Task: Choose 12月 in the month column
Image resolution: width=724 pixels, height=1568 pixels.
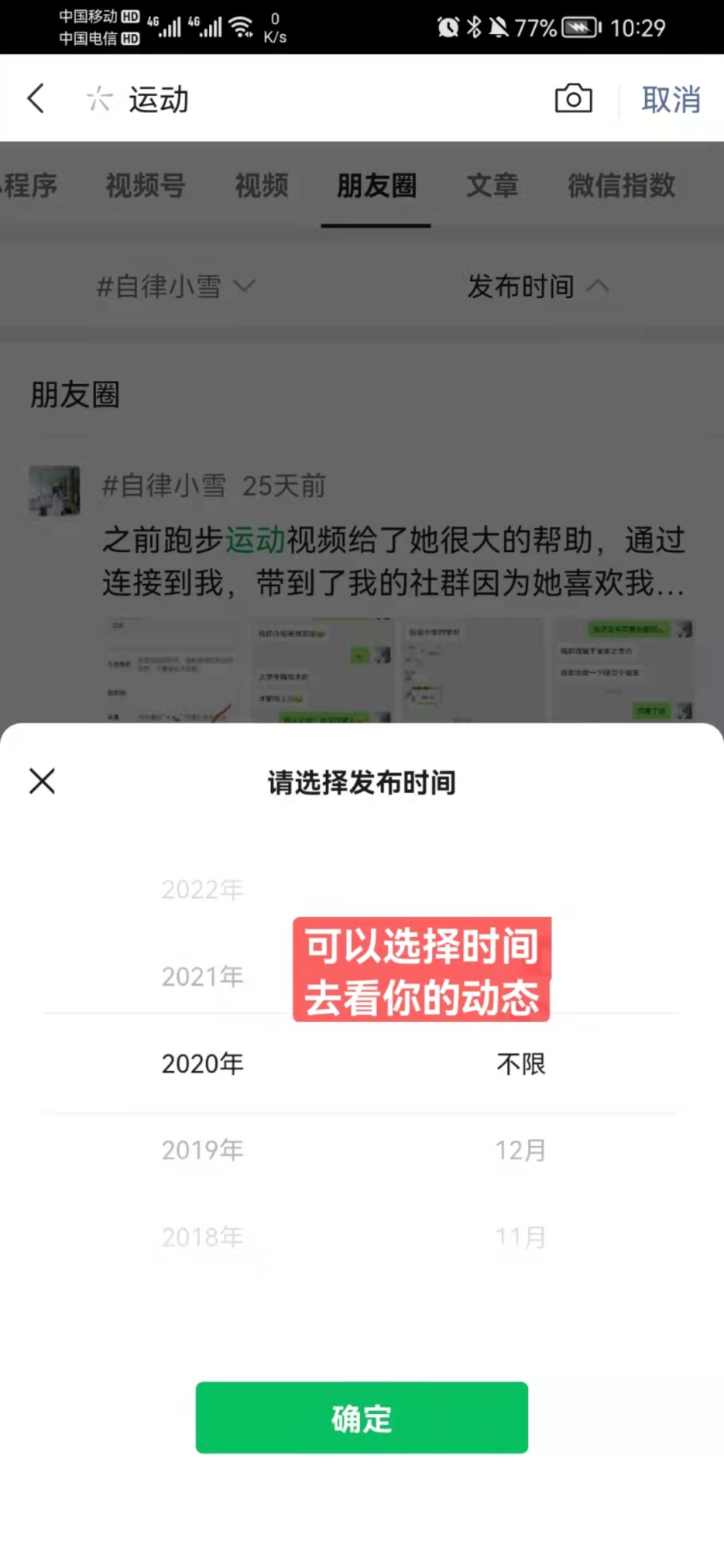Action: pos(520,1150)
